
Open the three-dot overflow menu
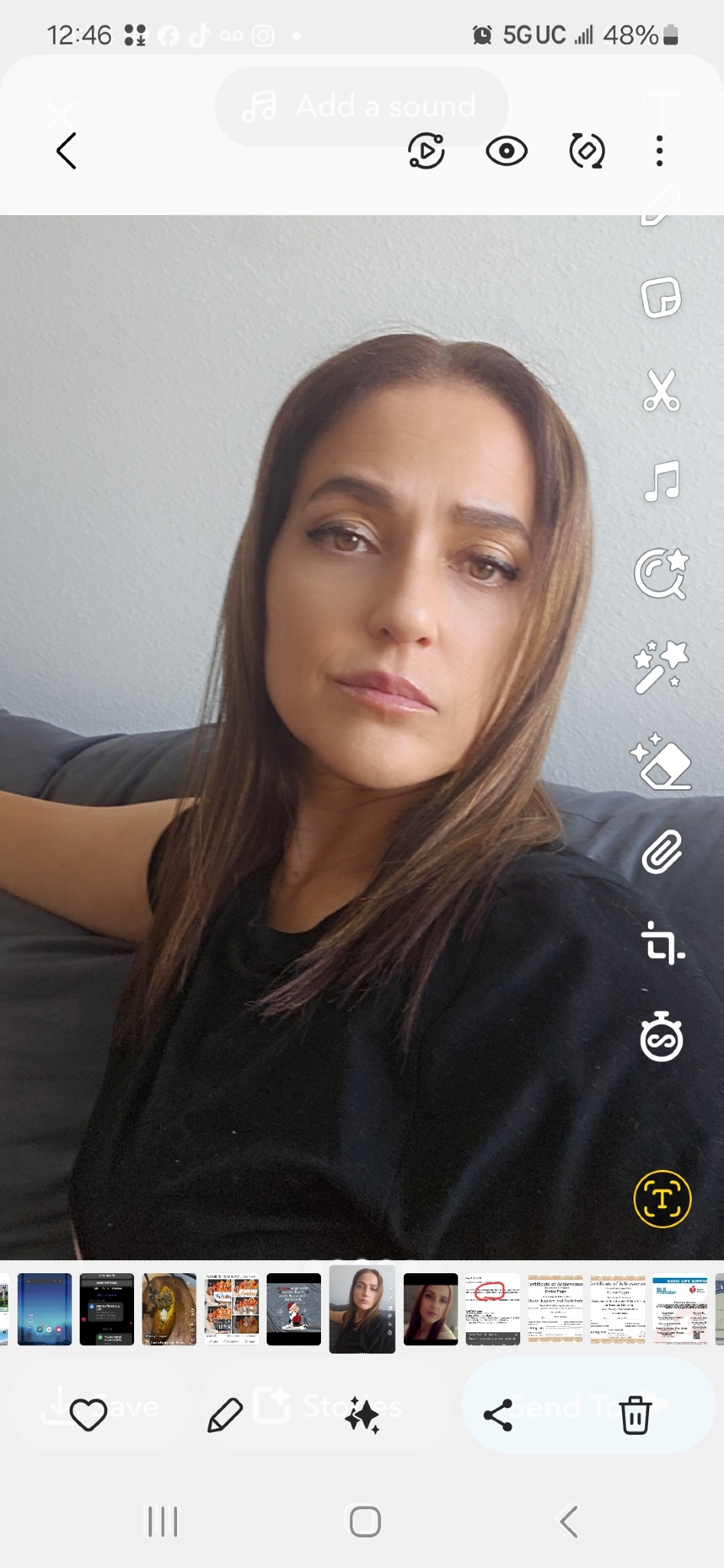(x=659, y=151)
